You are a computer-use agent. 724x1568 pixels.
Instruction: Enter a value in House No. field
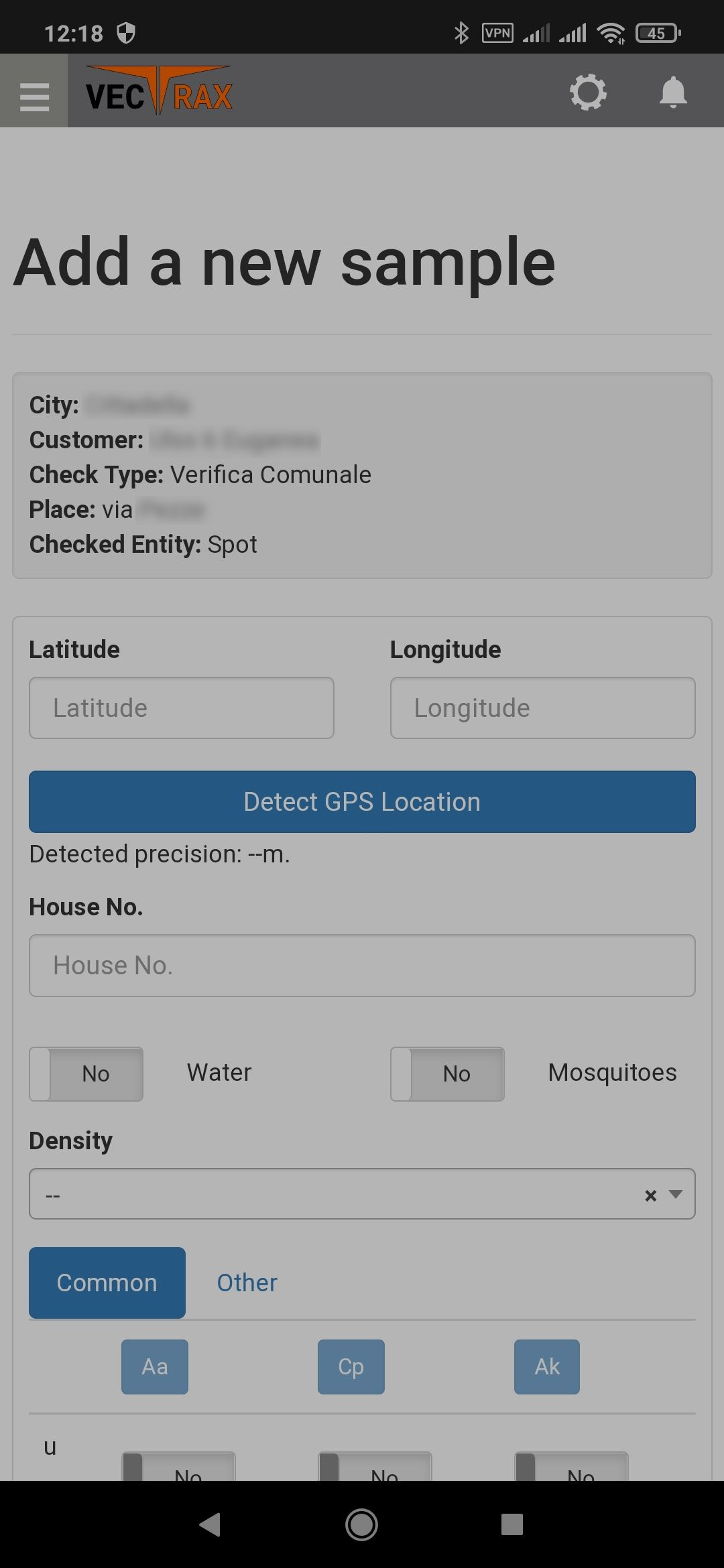click(362, 965)
